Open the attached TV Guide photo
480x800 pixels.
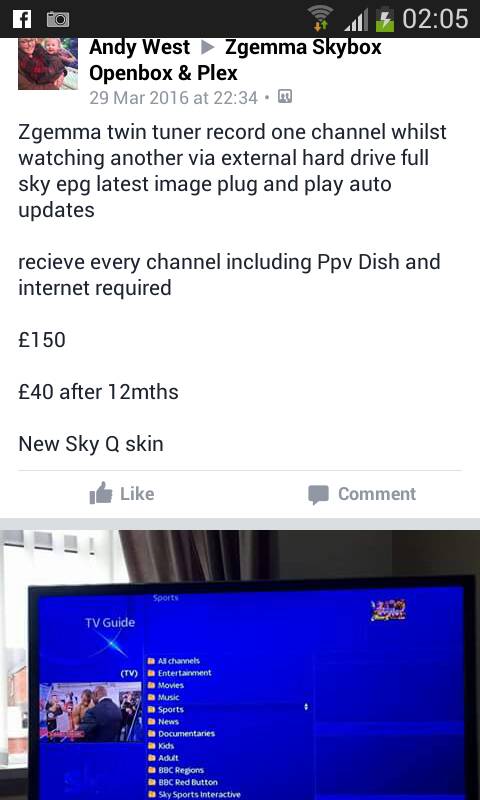pos(240,665)
